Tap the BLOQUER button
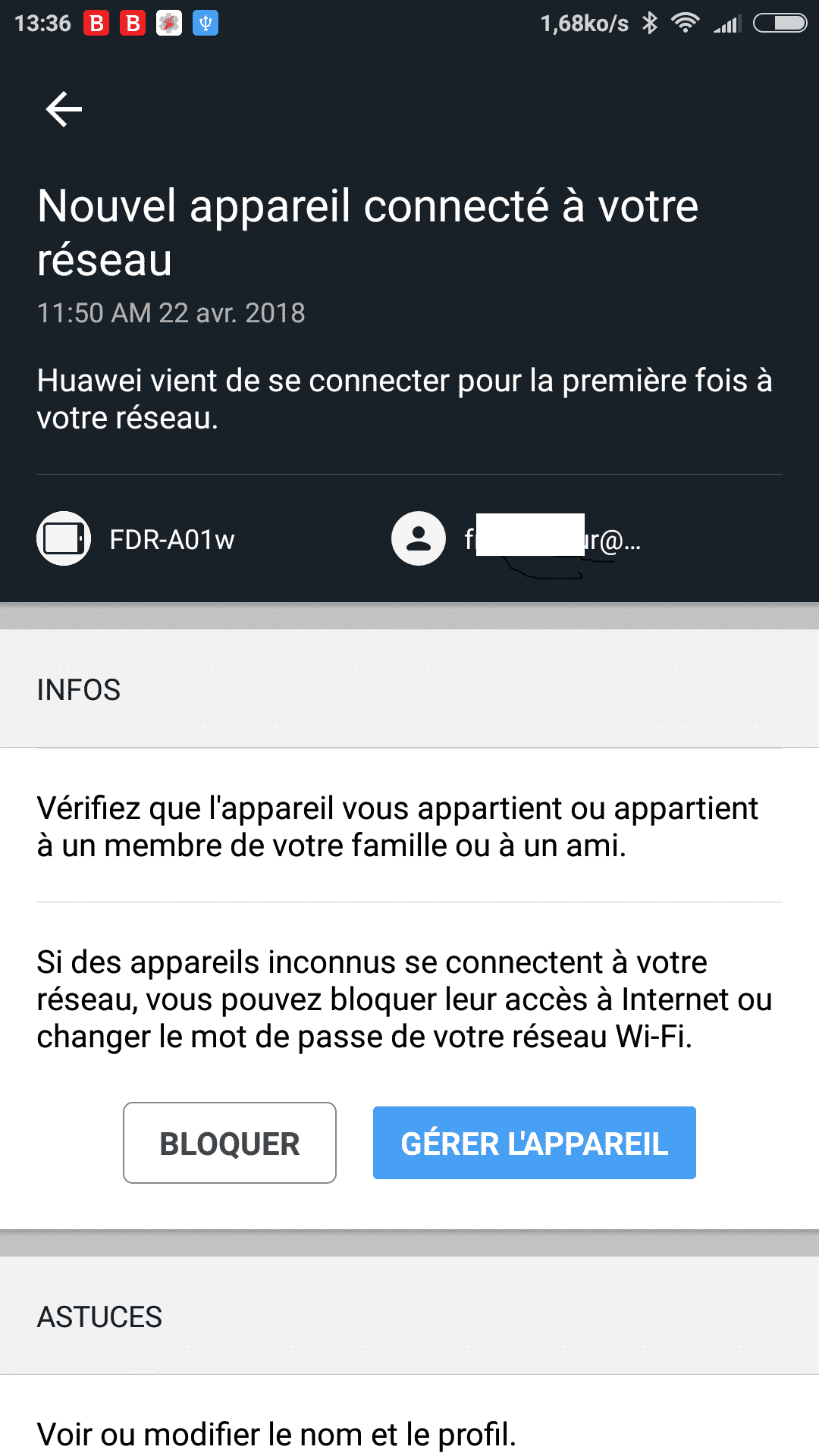The width and height of the screenshot is (819, 1456). point(230,1143)
